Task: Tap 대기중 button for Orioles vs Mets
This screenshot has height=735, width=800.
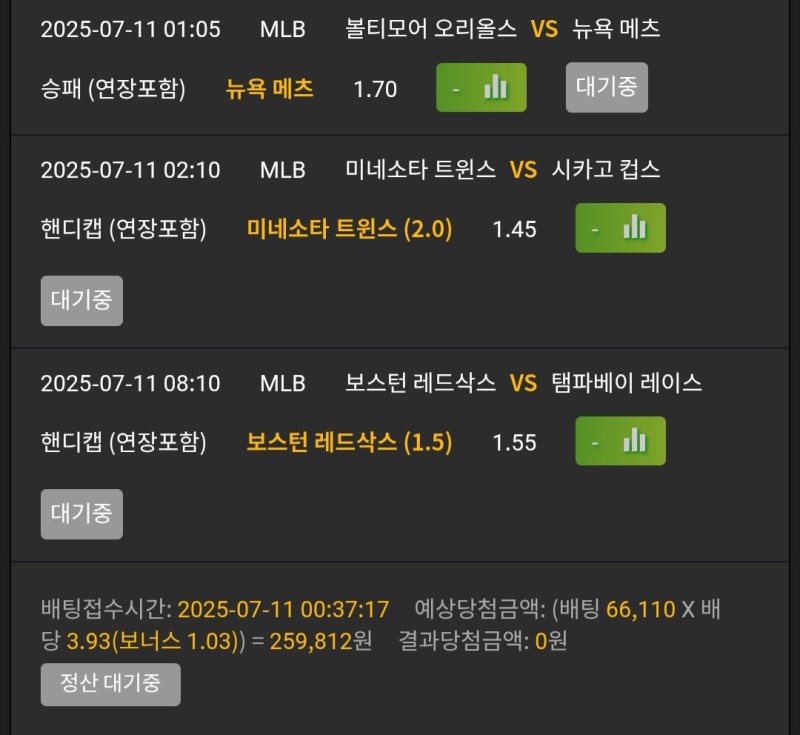Action: point(606,87)
